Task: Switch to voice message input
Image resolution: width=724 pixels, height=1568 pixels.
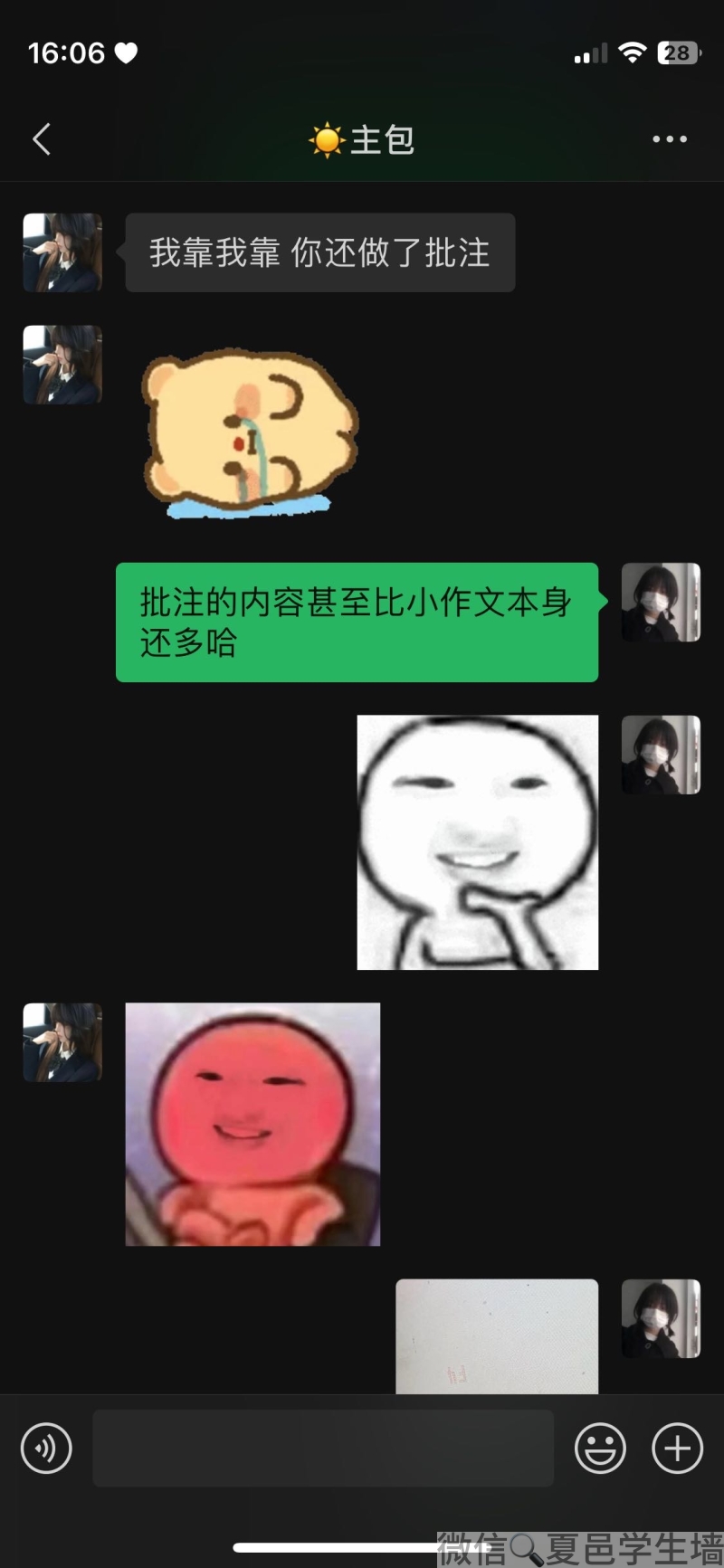Action: click(46, 1448)
